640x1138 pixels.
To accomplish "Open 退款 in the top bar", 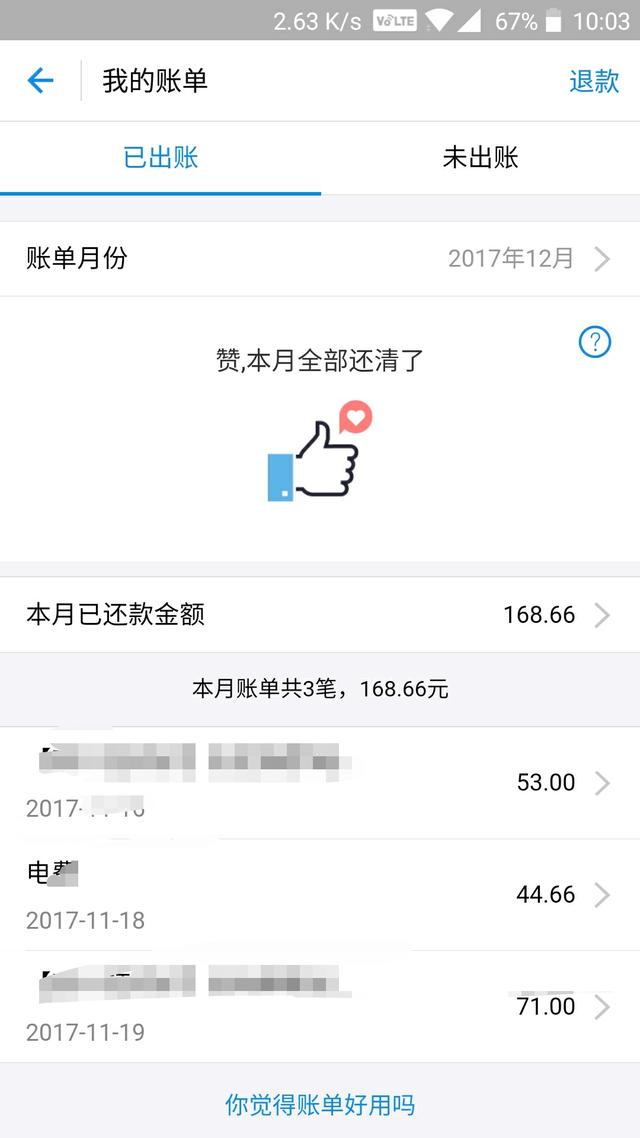I will (x=594, y=81).
